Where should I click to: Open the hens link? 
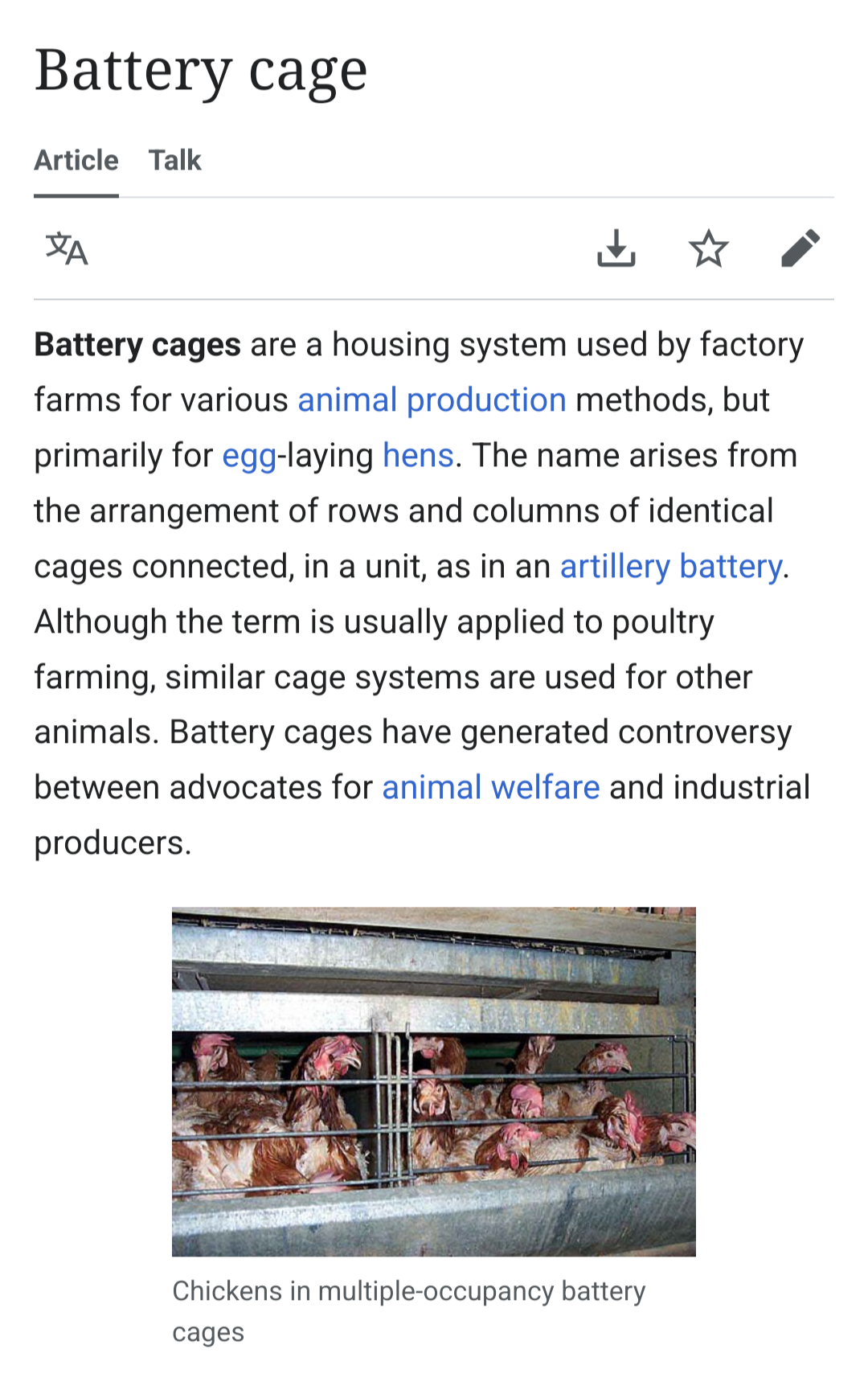coord(418,456)
